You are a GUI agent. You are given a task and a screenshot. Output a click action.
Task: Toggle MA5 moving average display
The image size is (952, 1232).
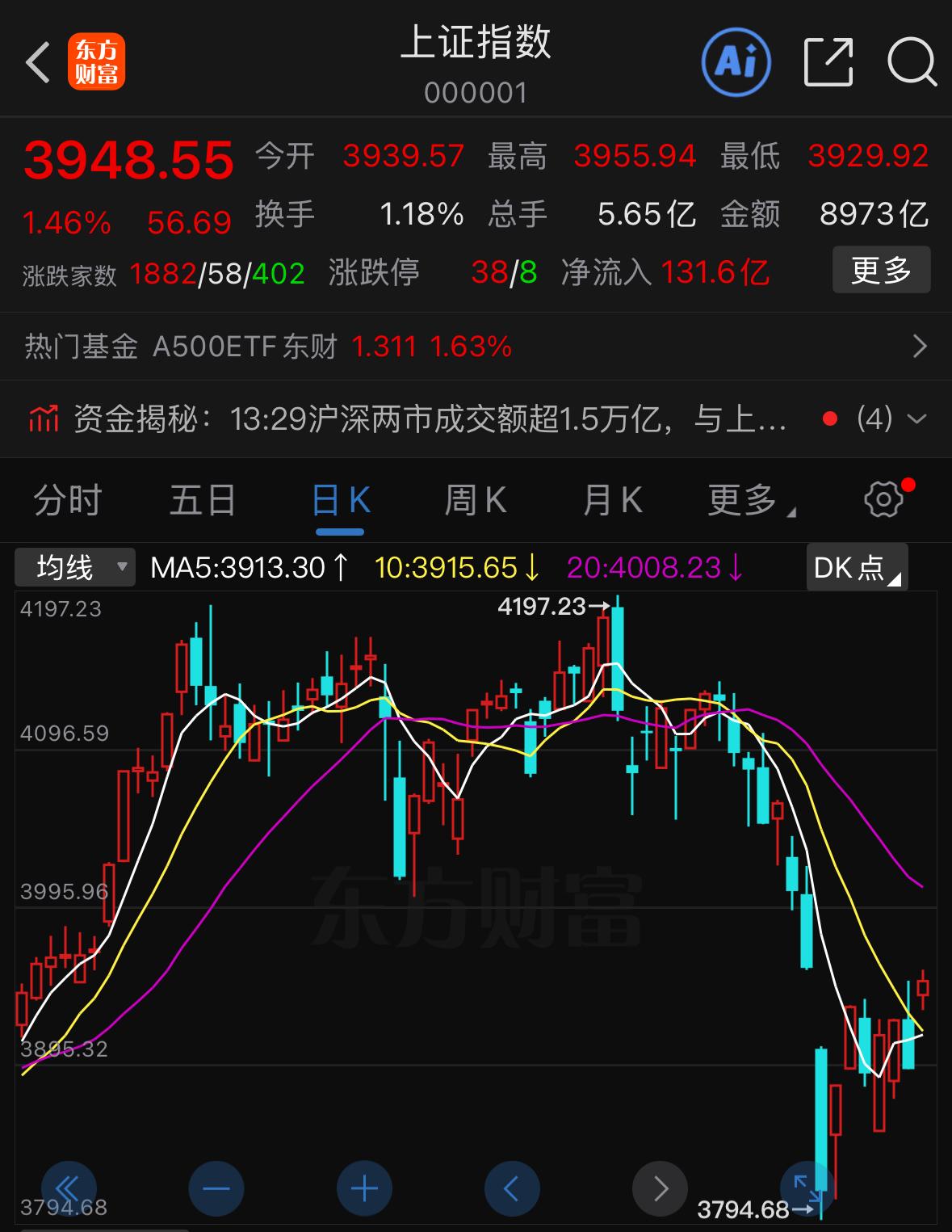[x=245, y=568]
